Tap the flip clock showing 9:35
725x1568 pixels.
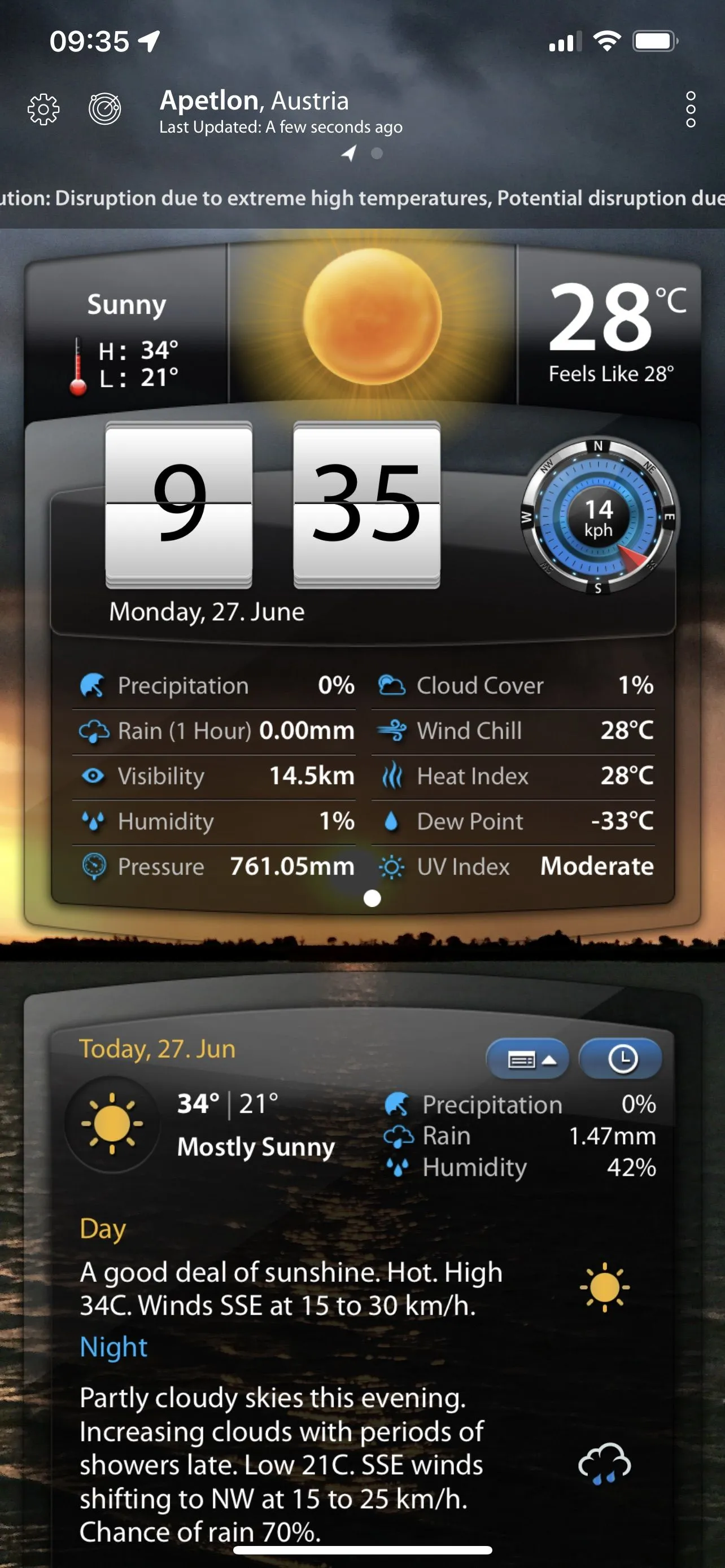pos(273,504)
